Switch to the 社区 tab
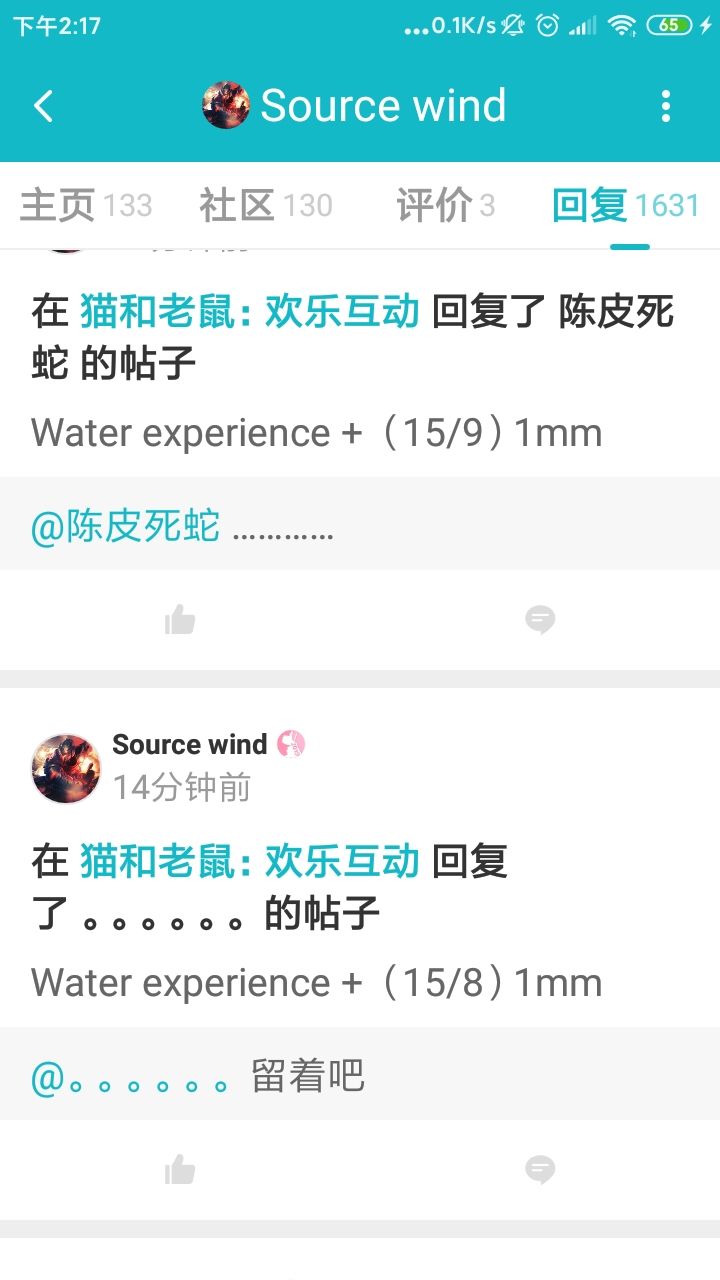 tap(265, 205)
